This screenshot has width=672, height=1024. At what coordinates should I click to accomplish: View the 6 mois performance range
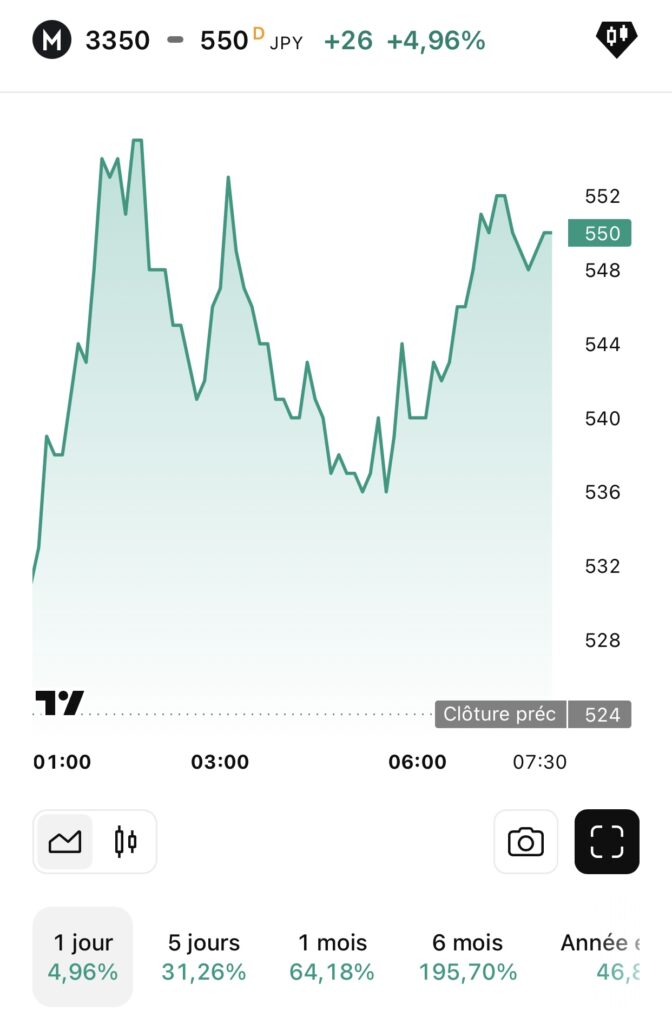(x=468, y=956)
